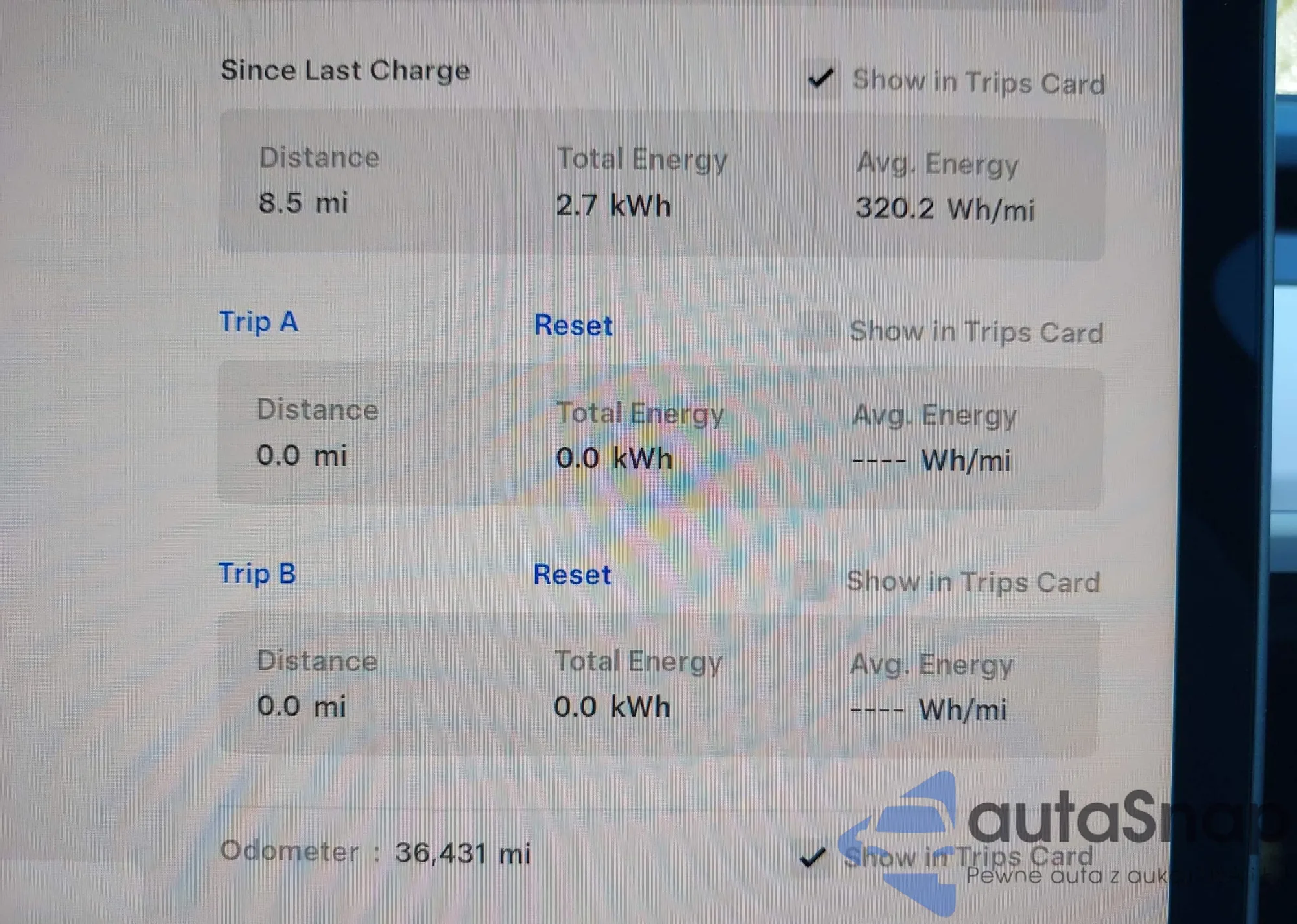Viewport: 1297px width, 924px height.
Task: Rename the Trip A label
Action: click(x=259, y=322)
